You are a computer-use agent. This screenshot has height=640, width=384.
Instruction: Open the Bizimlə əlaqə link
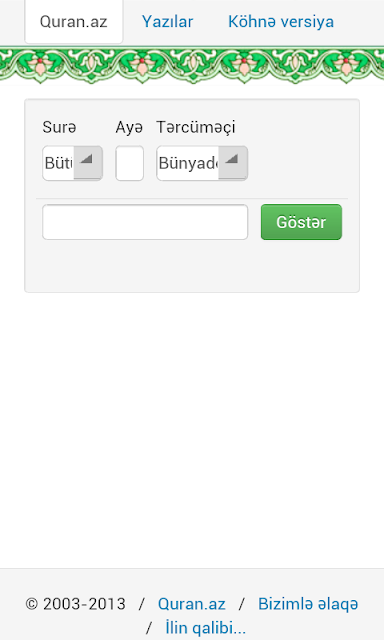click(x=308, y=604)
